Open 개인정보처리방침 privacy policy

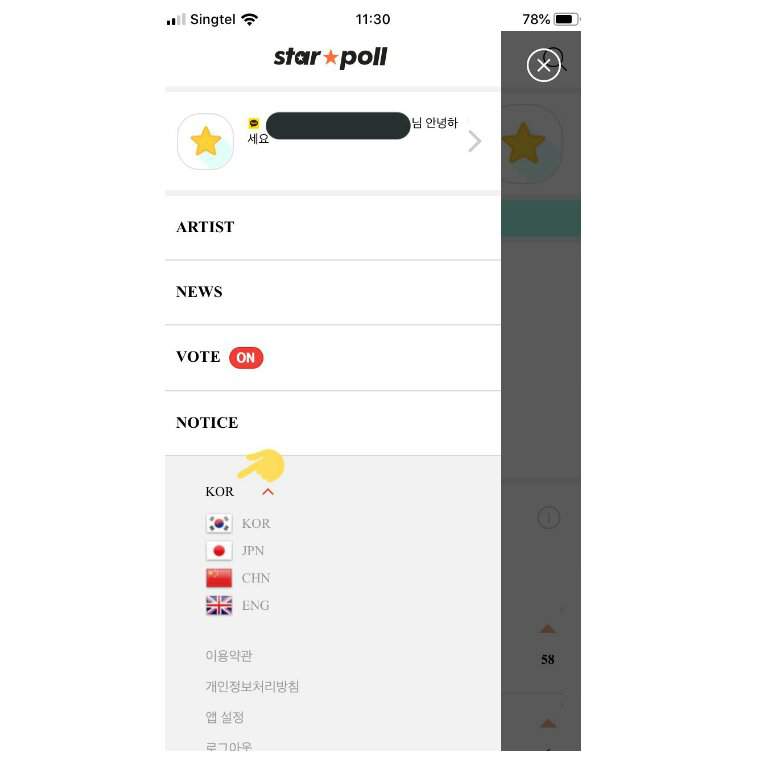pyautogui.click(x=252, y=687)
